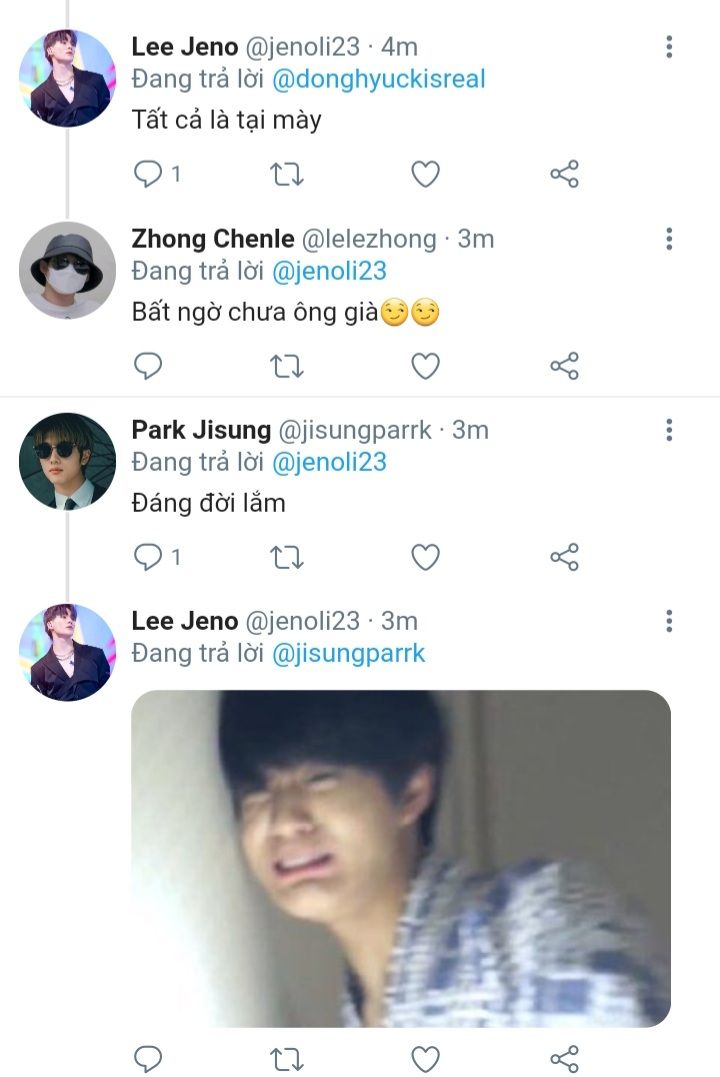The height and width of the screenshot is (1077, 720).
Task: Retweet the tweet "Tất cả là tại mày"
Action: coord(287,175)
